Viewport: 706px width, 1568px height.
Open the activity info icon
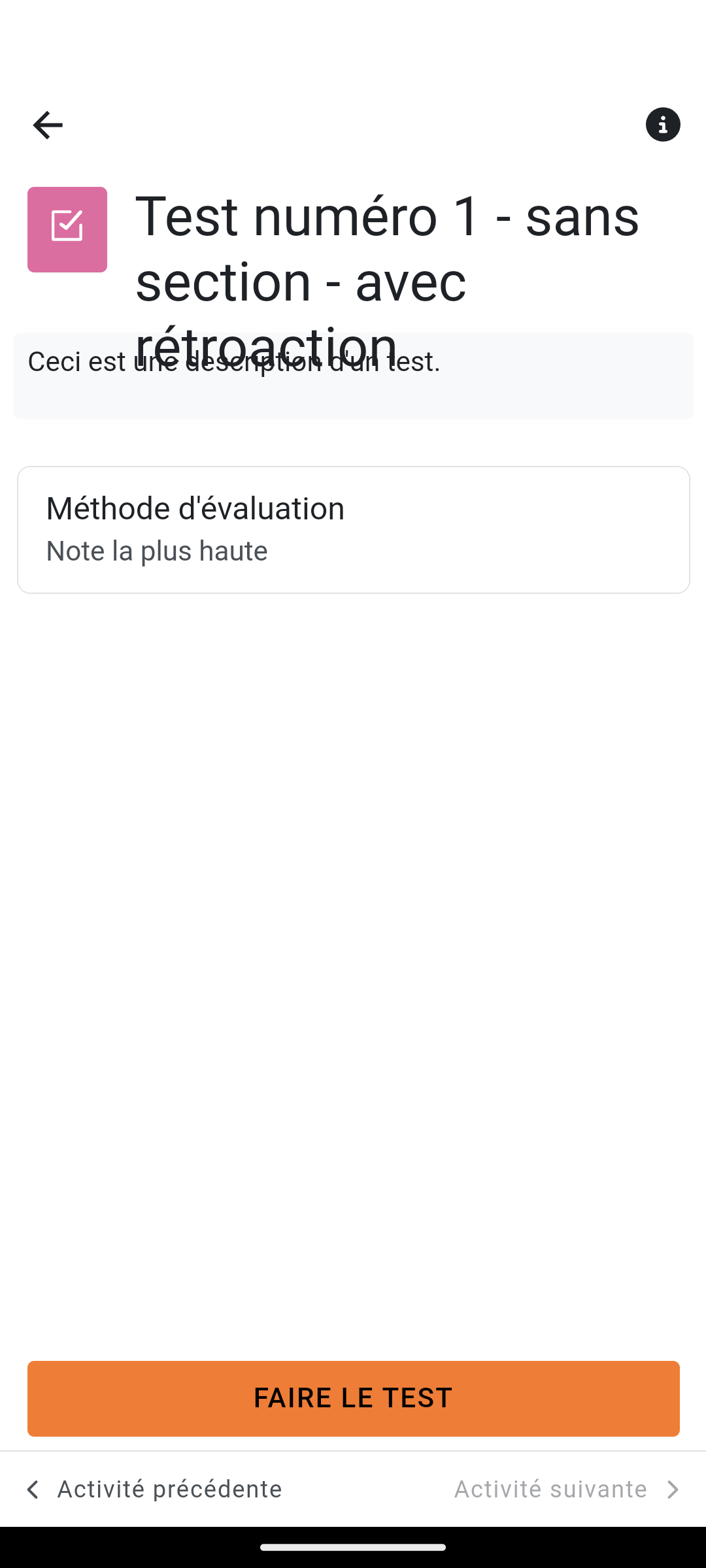point(663,124)
